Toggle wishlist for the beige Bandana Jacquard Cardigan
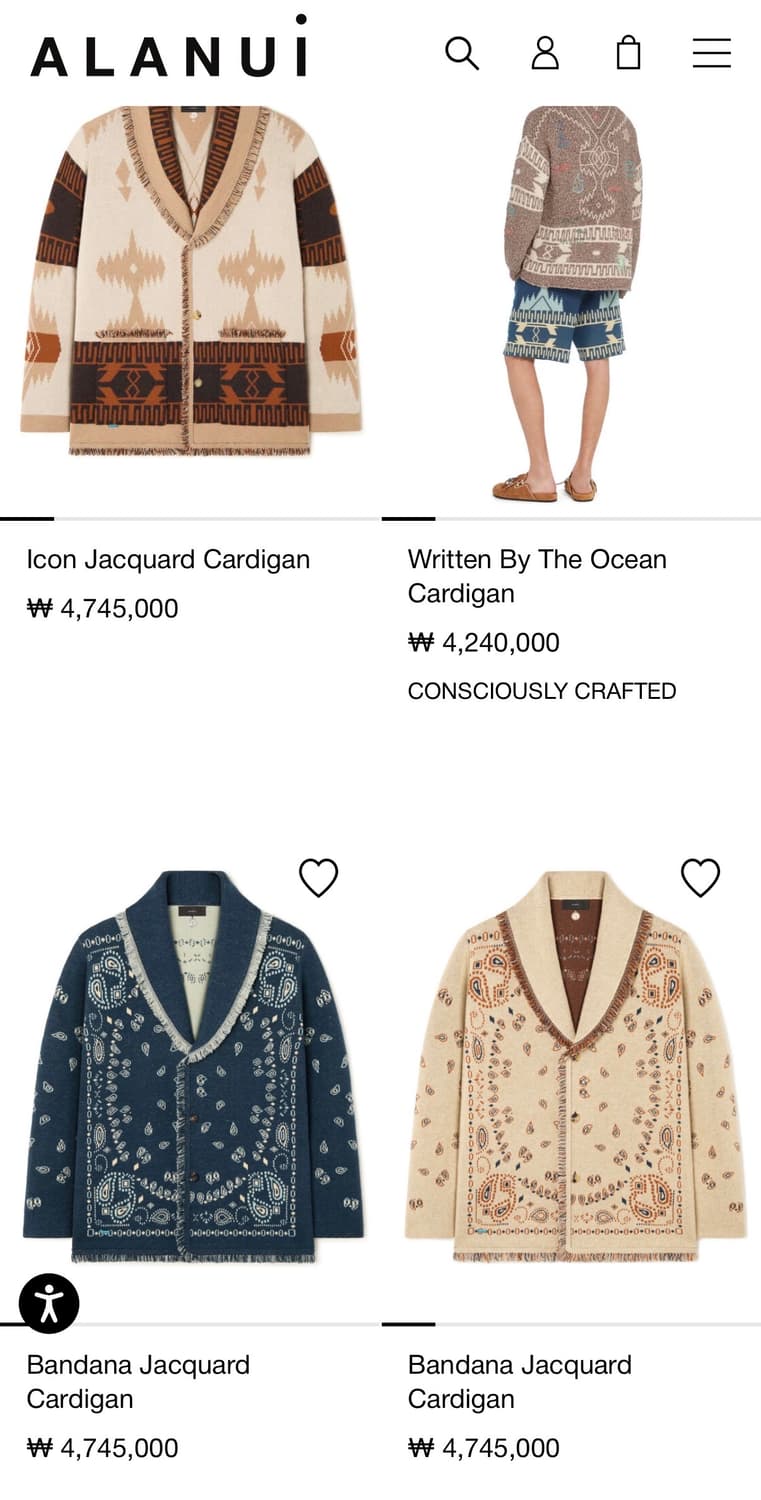Viewport: 761px width, 1500px height. click(x=699, y=878)
